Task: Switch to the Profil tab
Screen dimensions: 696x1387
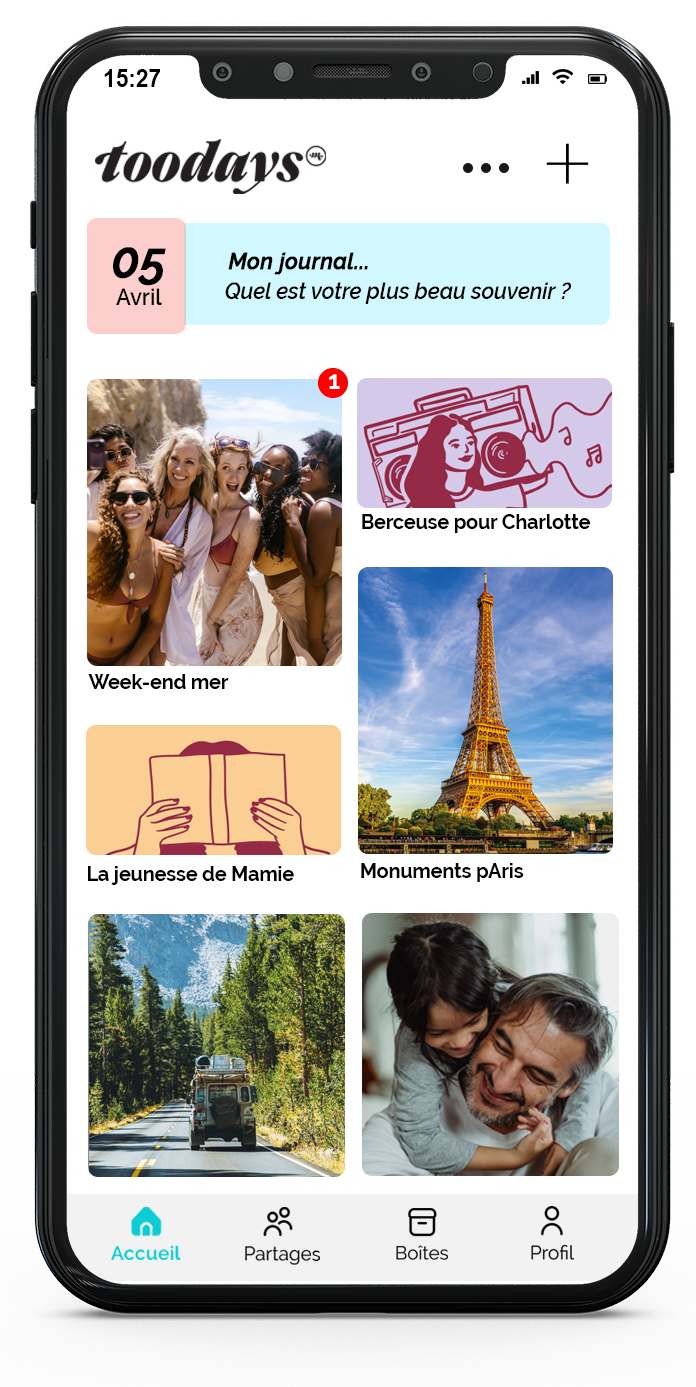Action: point(552,1236)
